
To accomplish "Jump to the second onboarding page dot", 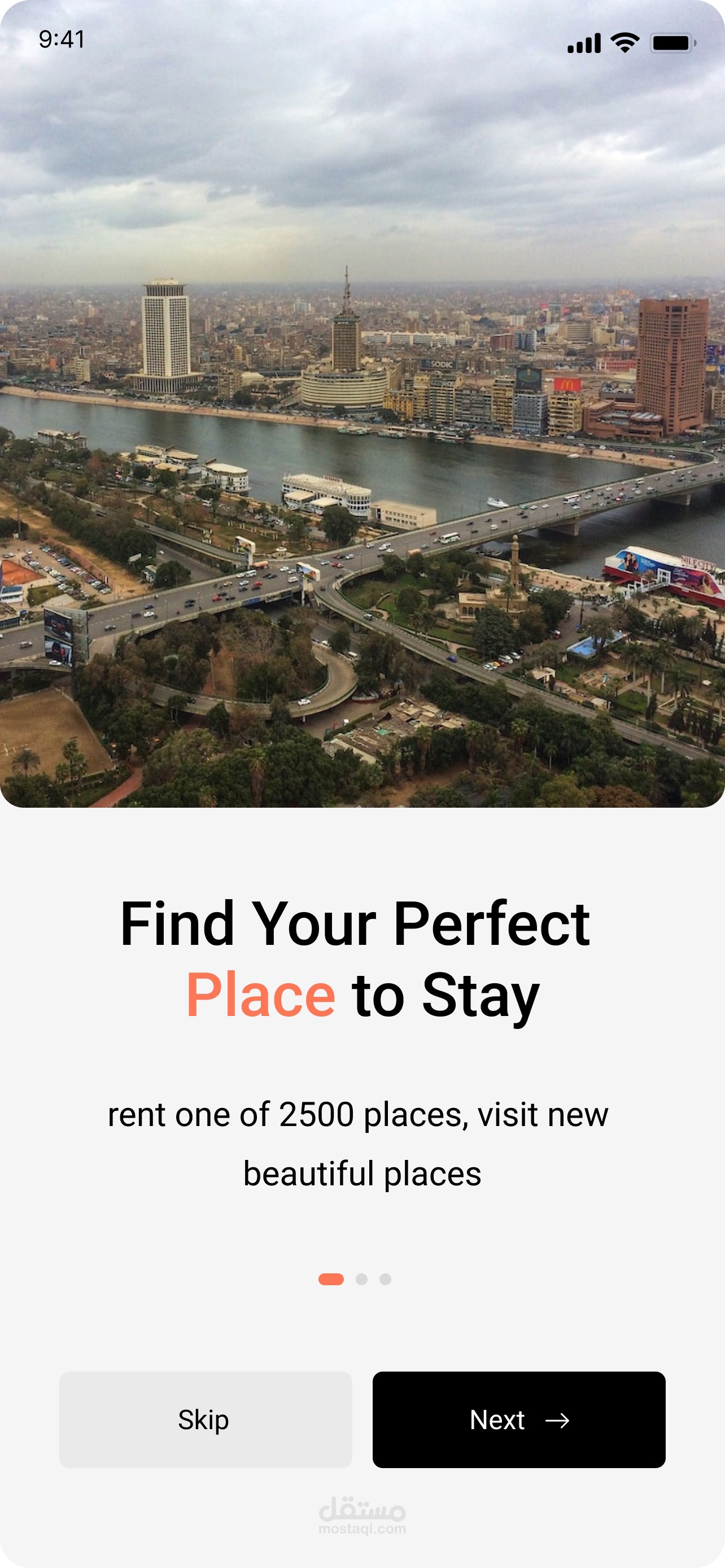I will (361, 1279).
